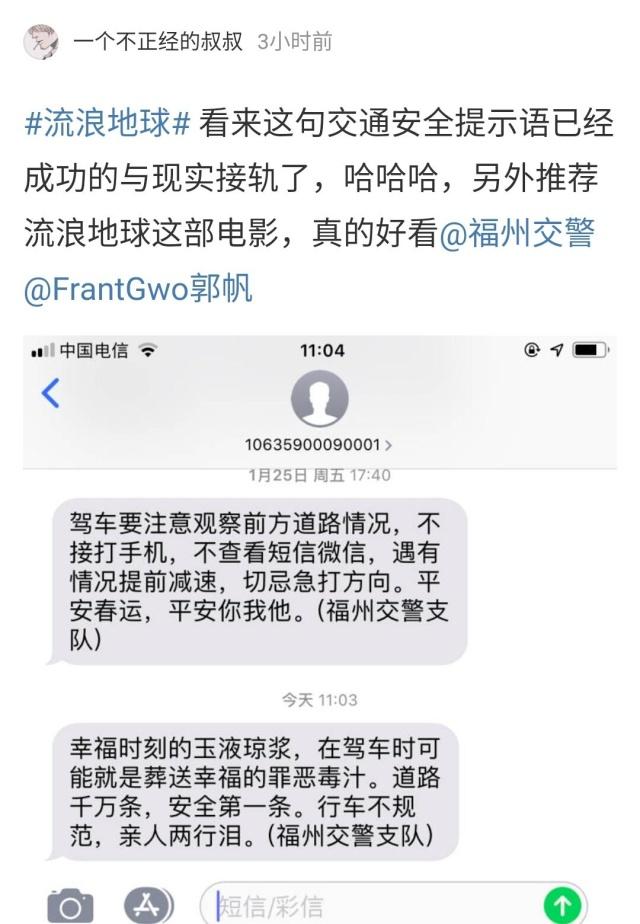640x924 pixels.
Task: Open the profile avatar of 一个不正经的叔叔
Action: [x=40, y=42]
